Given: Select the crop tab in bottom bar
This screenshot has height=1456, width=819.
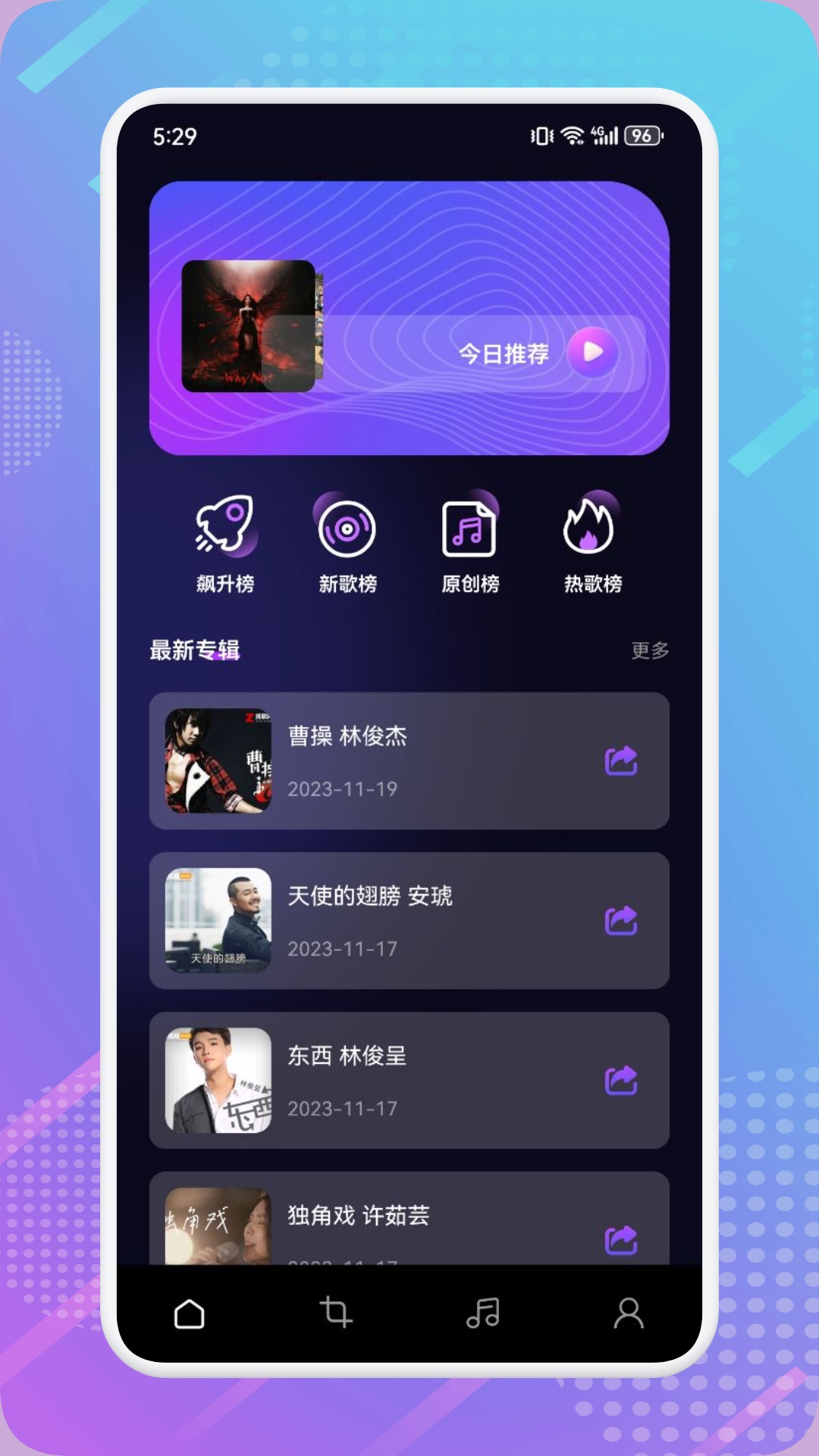Looking at the screenshot, I should point(337,1313).
